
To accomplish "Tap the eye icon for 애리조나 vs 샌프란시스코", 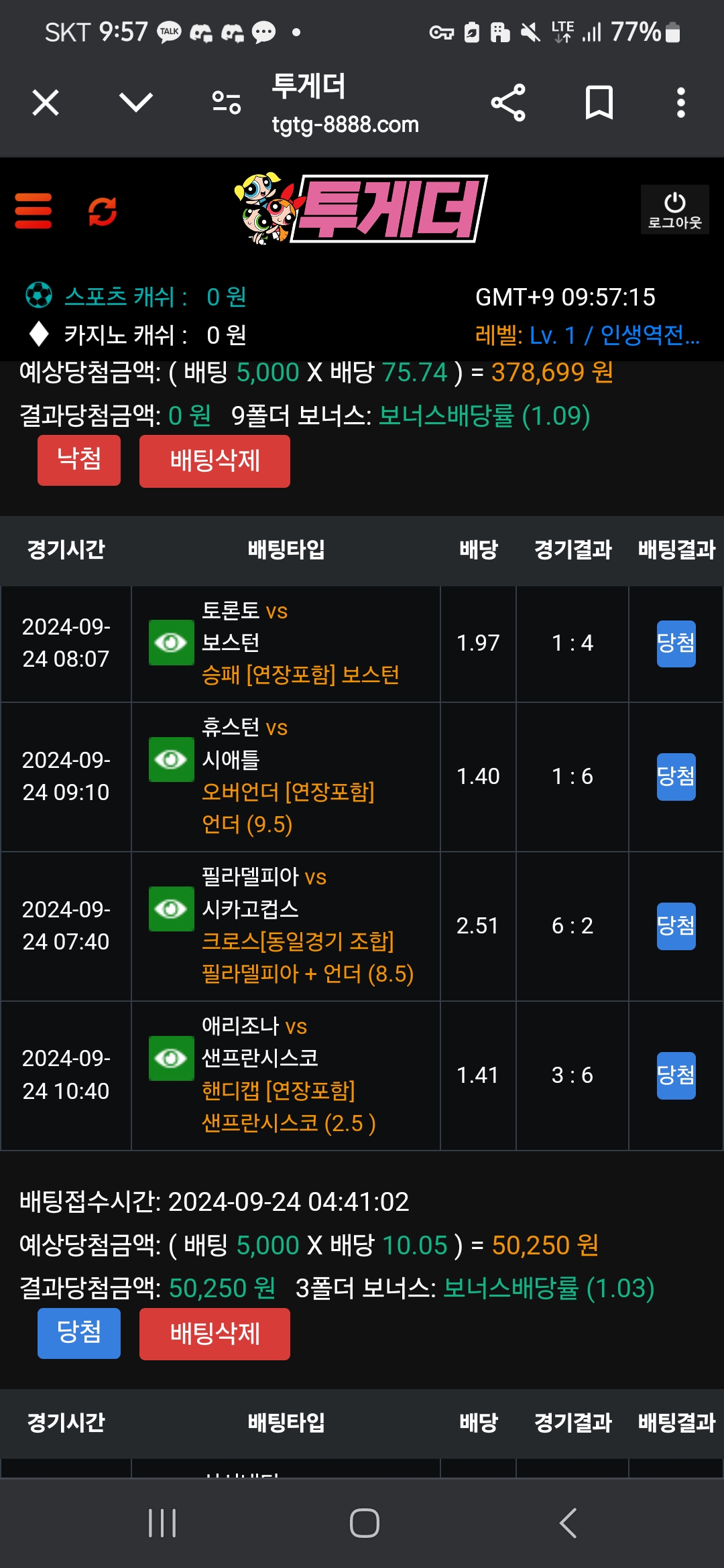I will [x=171, y=1058].
